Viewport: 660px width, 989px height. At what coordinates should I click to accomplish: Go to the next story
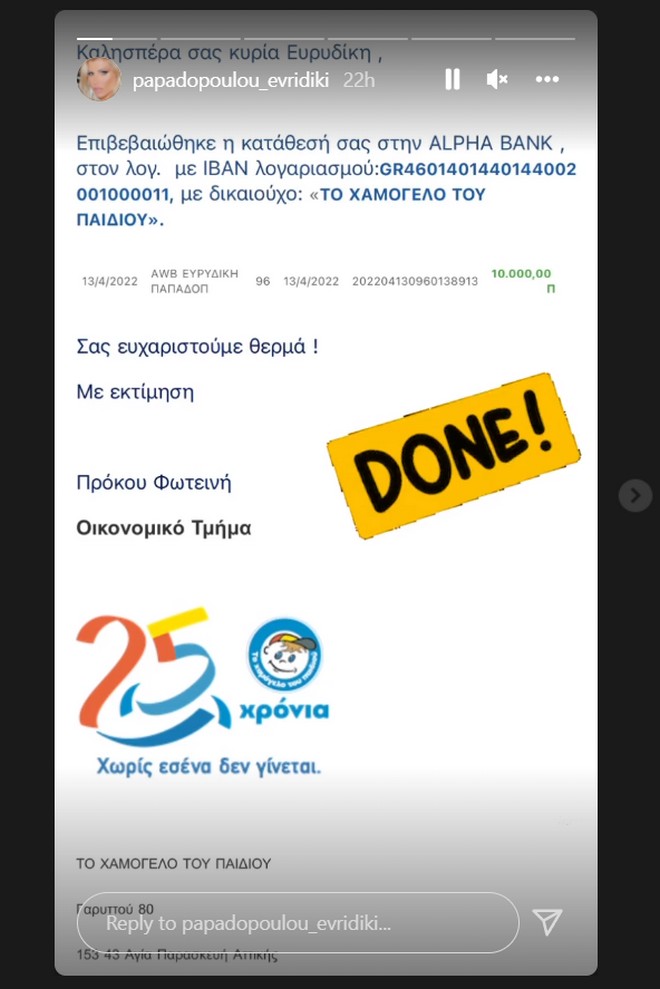point(634,495)
